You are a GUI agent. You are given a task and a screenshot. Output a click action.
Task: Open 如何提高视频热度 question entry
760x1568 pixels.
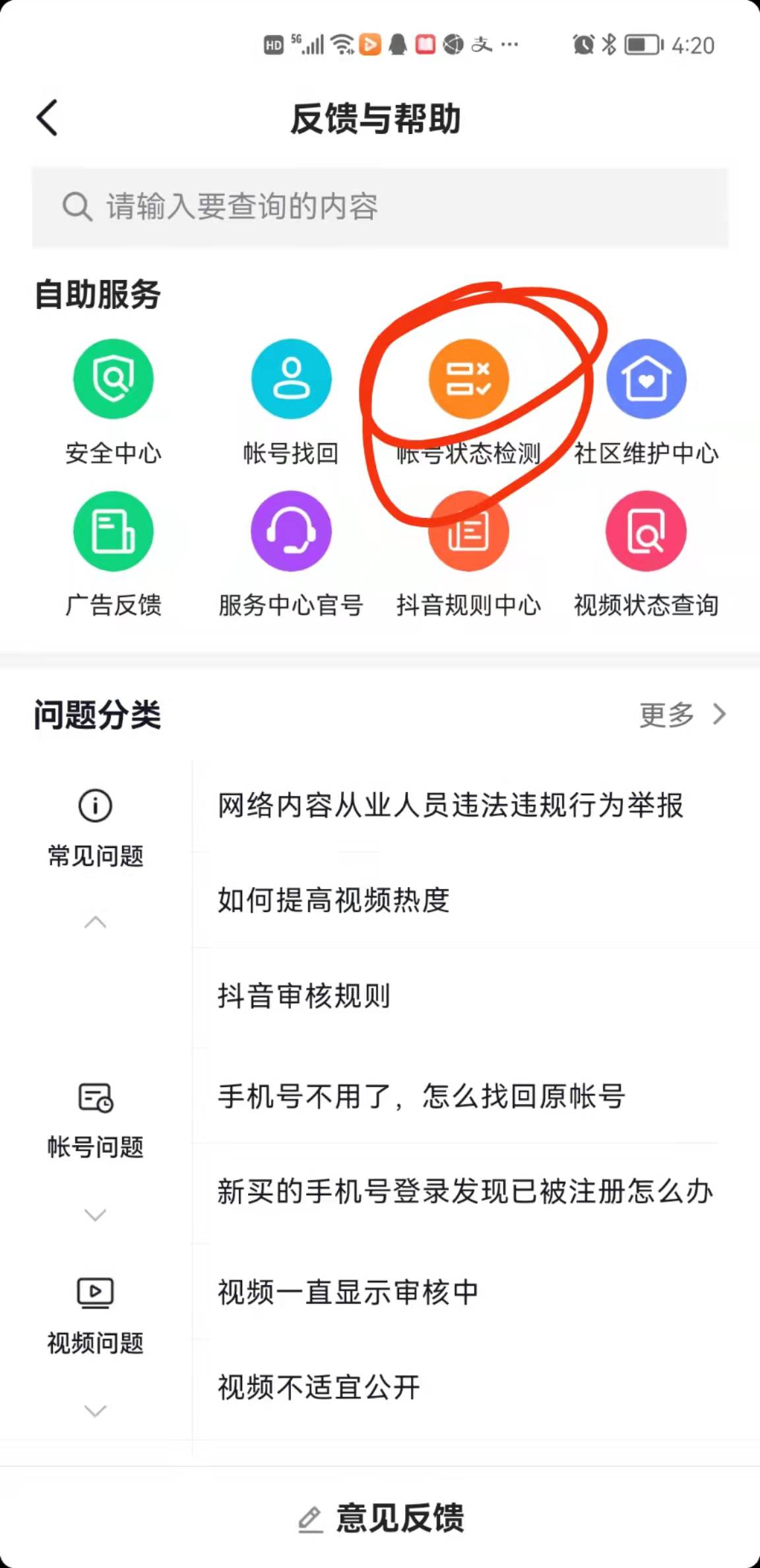332,901
